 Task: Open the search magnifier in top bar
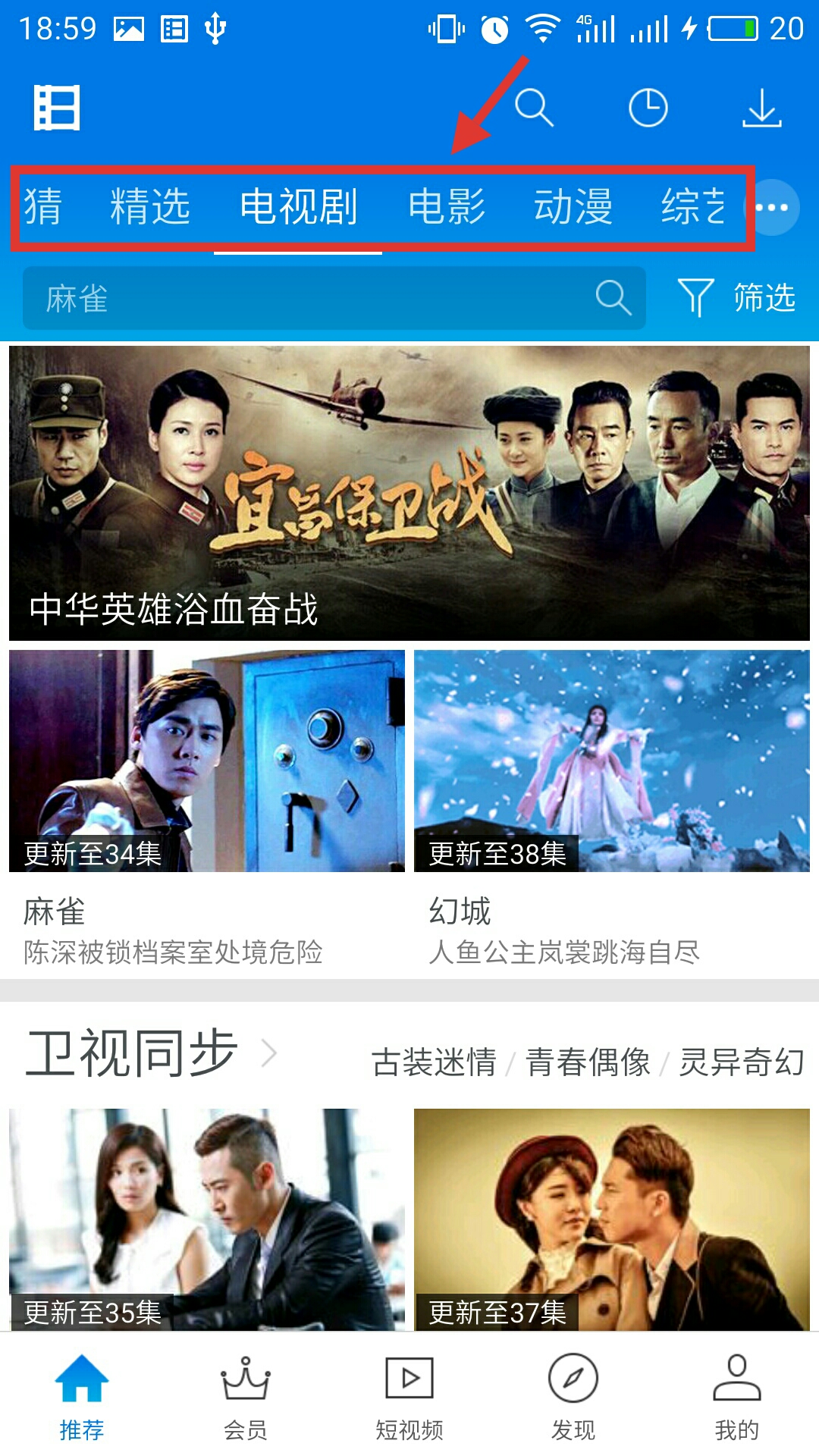(x=534, y=108)
